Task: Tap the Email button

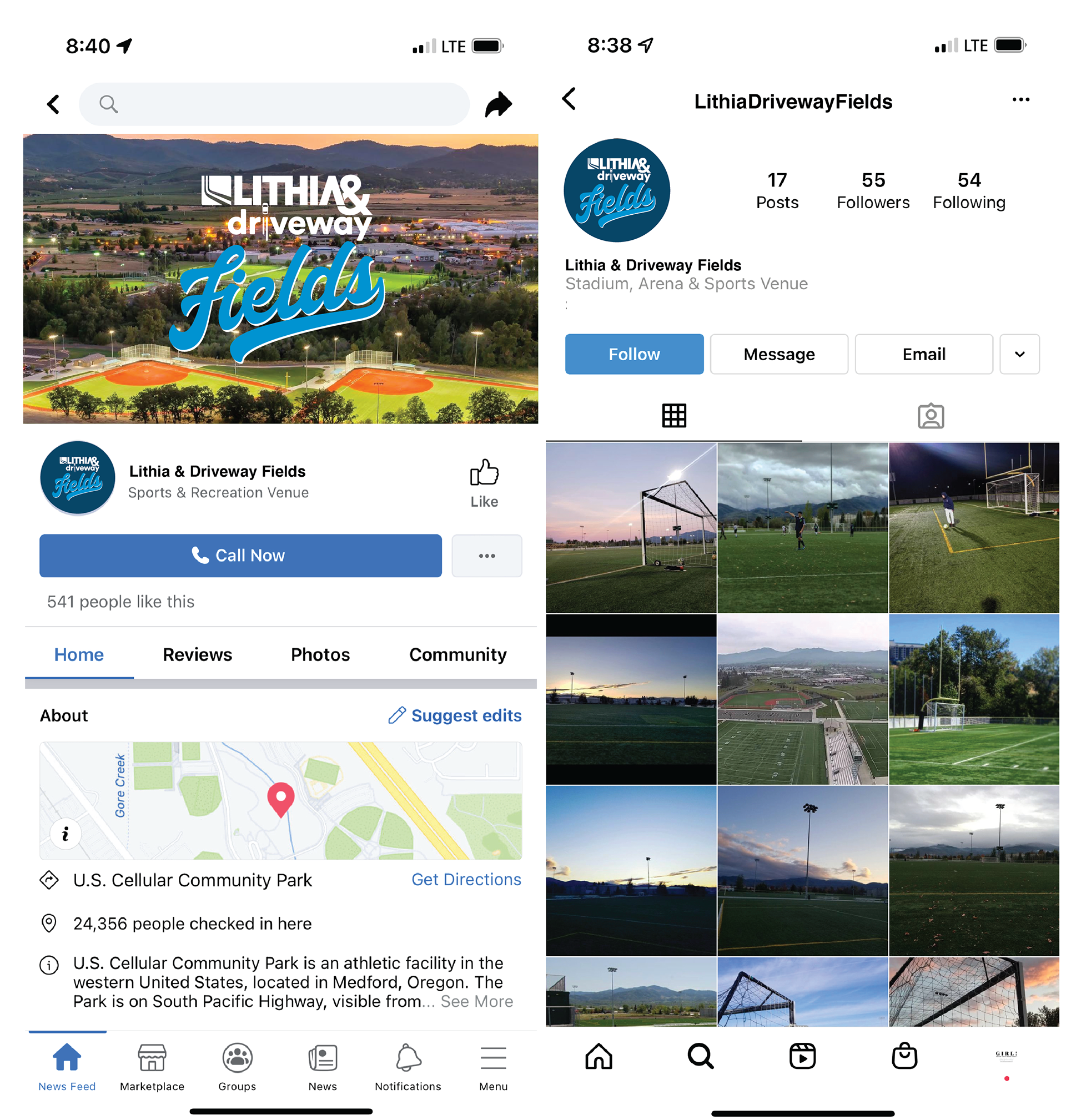Action: pyautogui.click(x=924, y=354)
